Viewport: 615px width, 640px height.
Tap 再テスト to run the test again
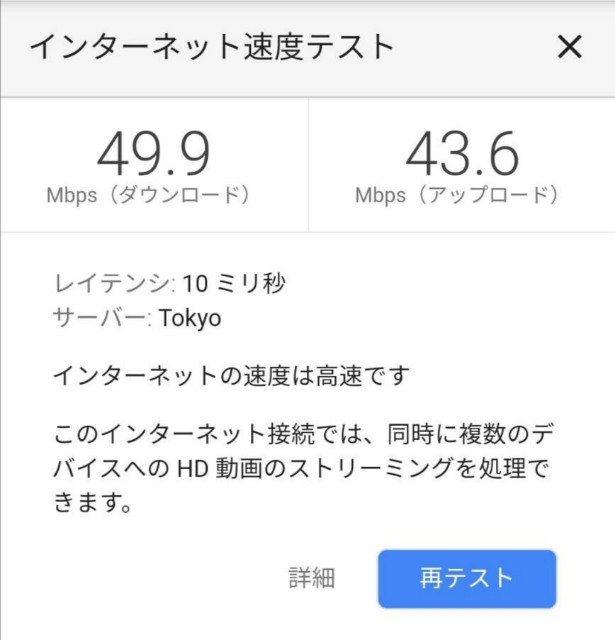pos(466,578)
